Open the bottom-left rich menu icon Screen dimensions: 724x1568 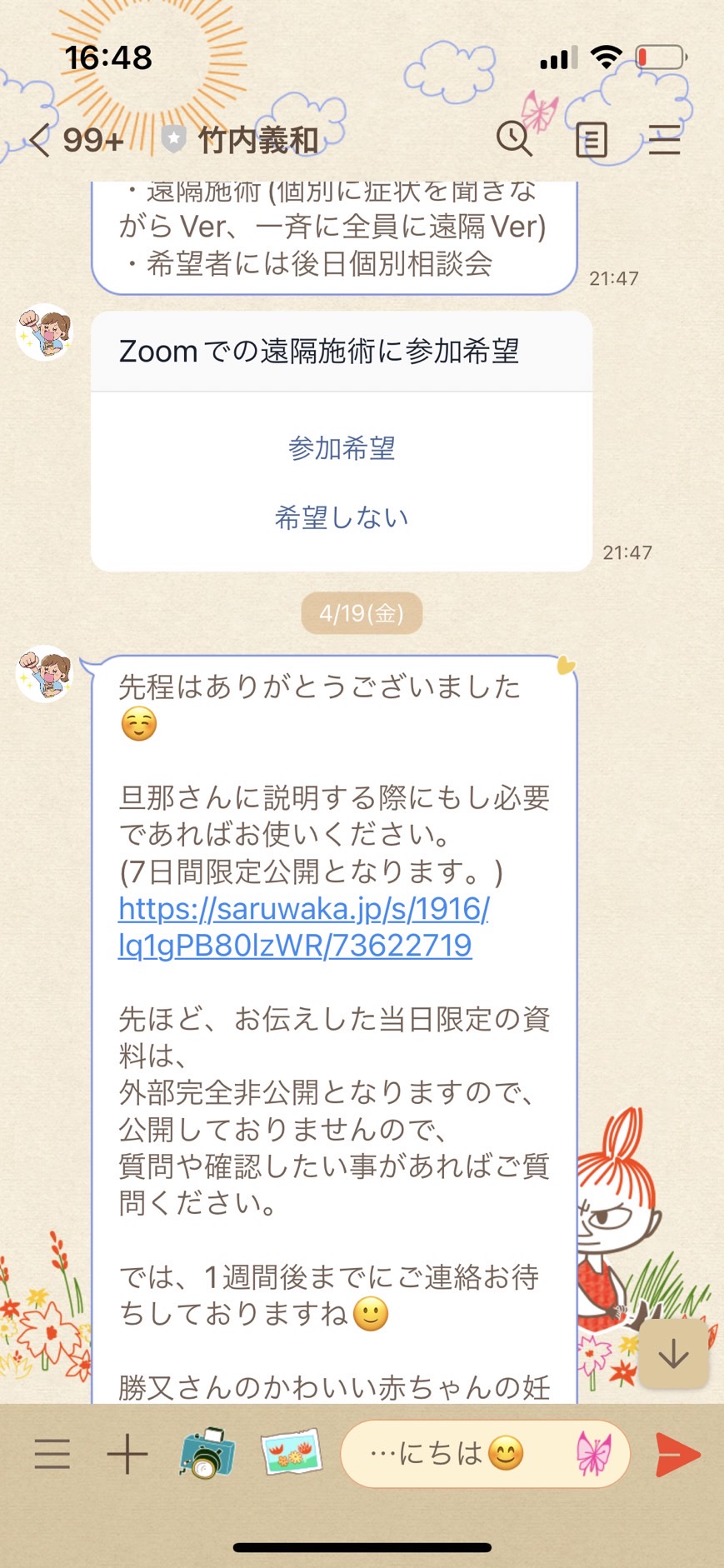tap(52, 1454)
